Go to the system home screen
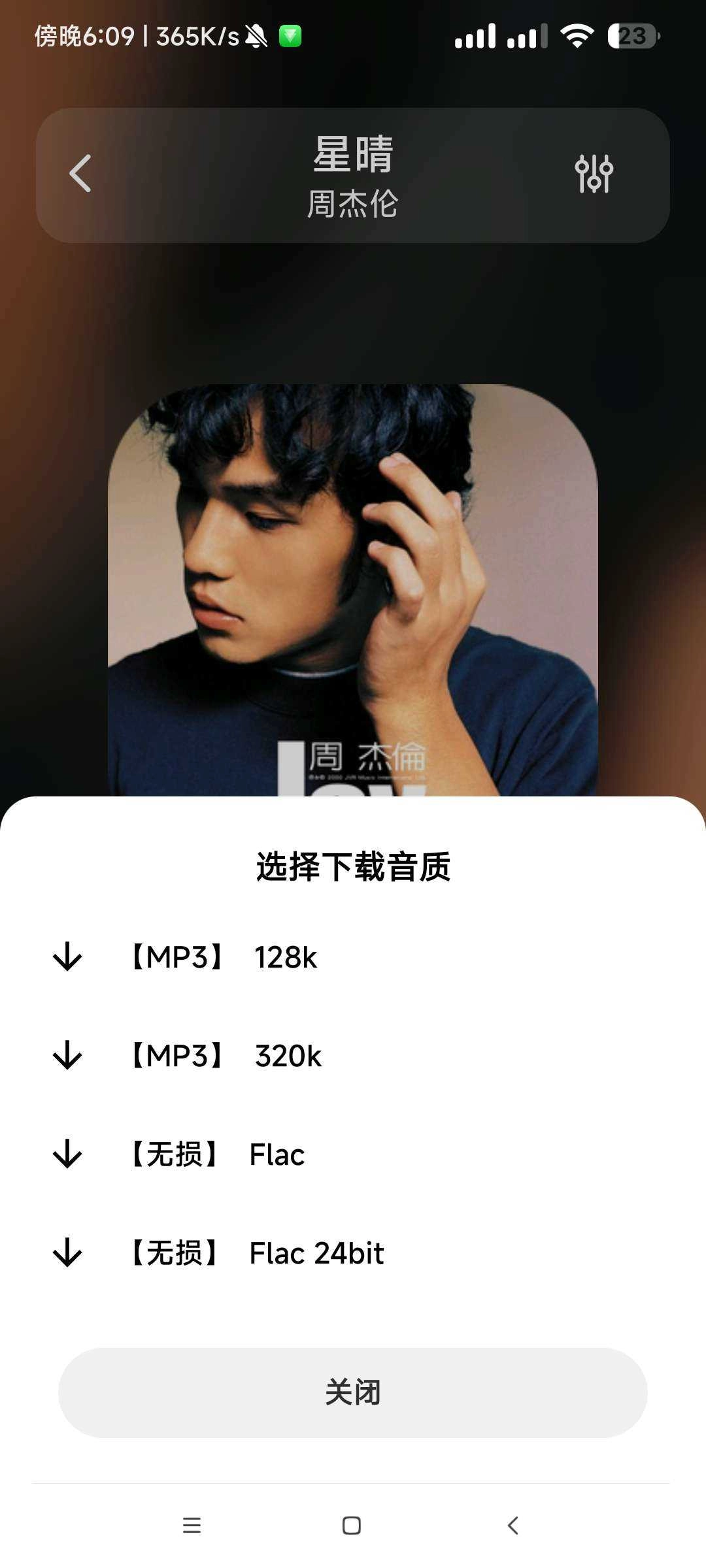This screenshot has width=706, height=1568. 352,1526
